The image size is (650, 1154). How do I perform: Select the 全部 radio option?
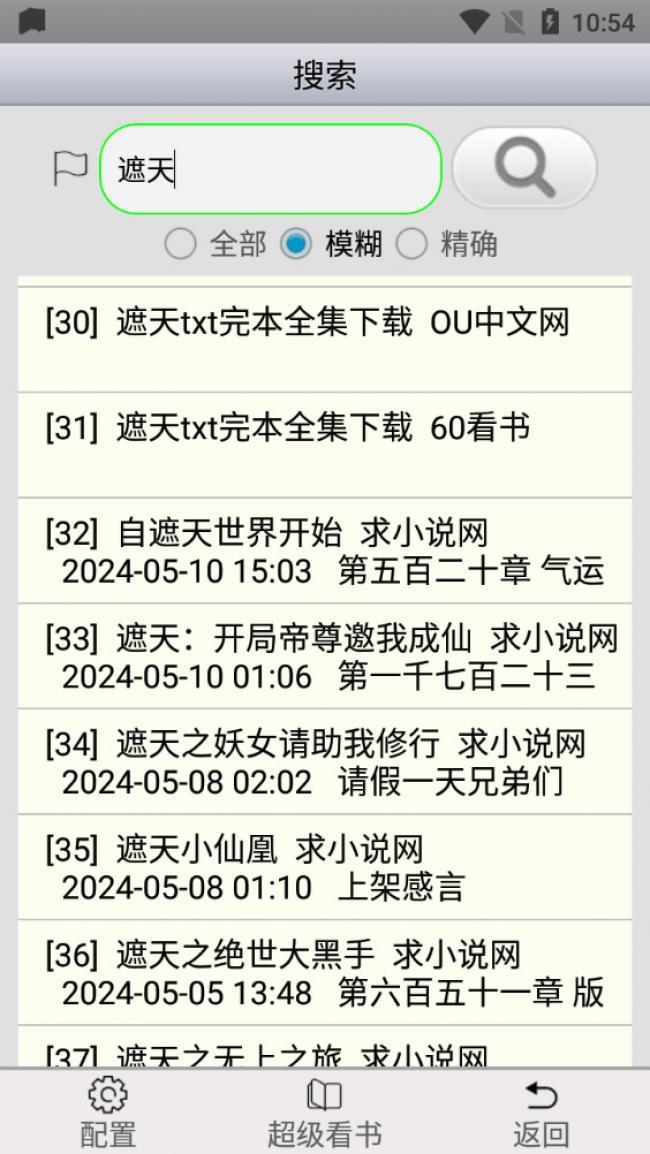click(216, 244)
